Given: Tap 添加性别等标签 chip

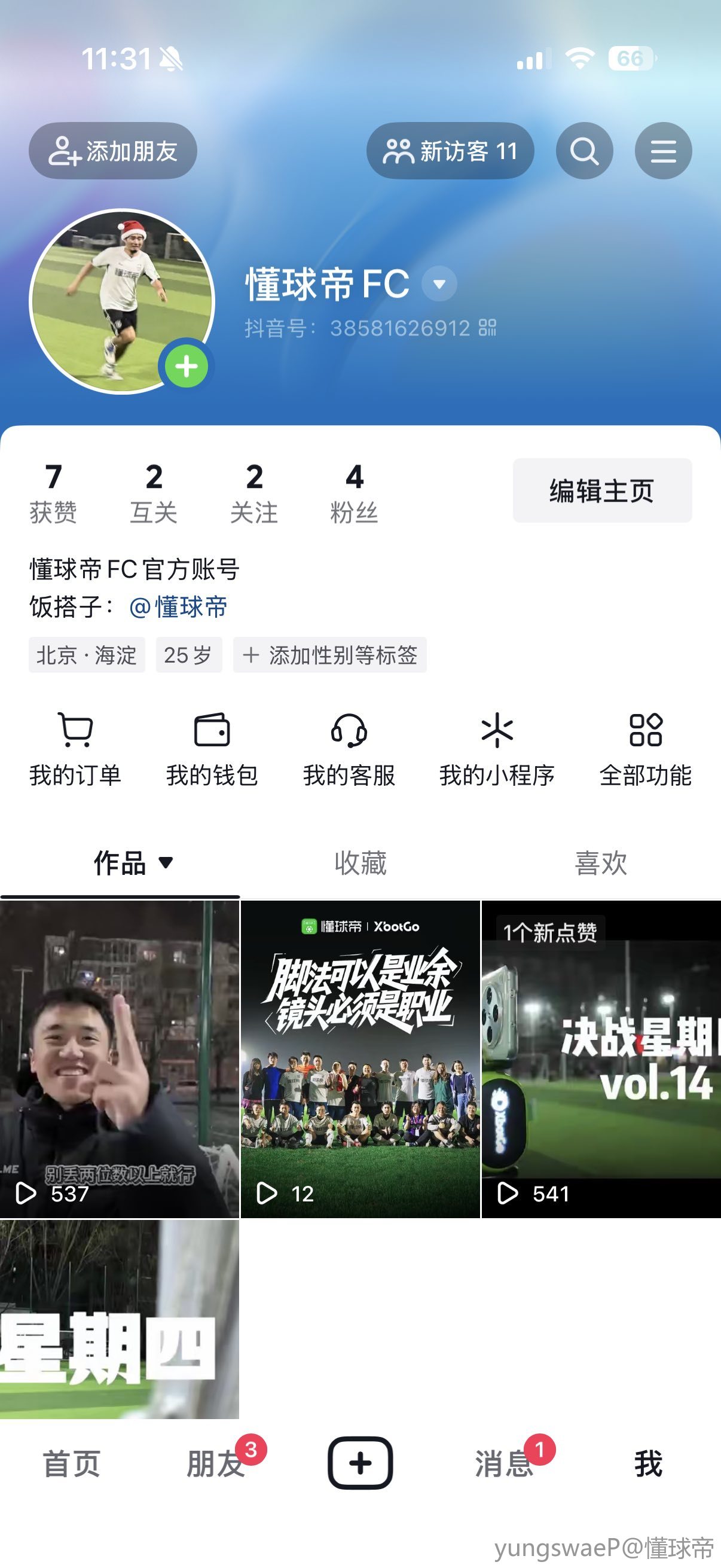Looking at the screenshot, I should click(330, 655).
